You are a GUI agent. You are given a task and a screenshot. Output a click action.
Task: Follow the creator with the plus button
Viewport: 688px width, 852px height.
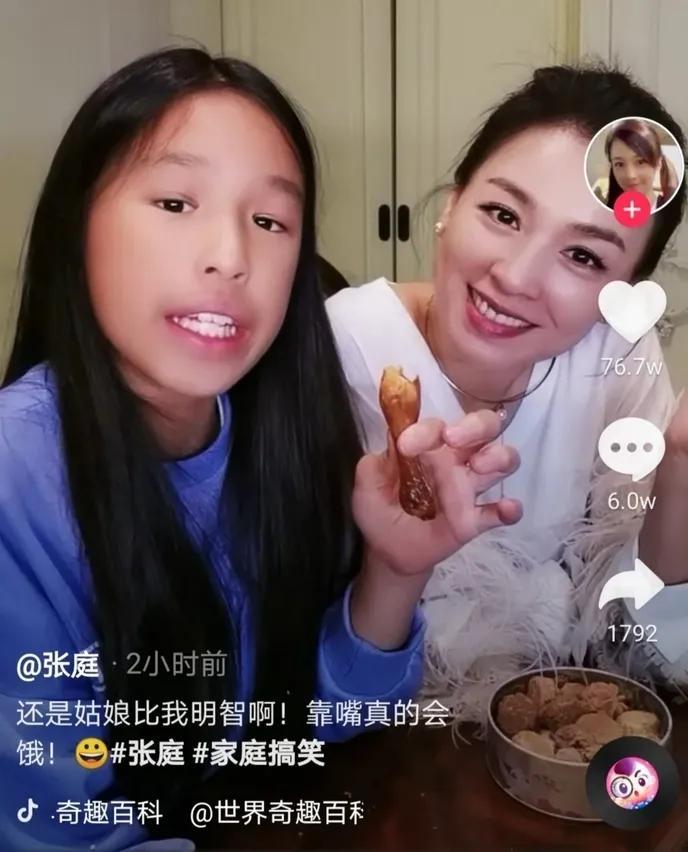[633, 209]
